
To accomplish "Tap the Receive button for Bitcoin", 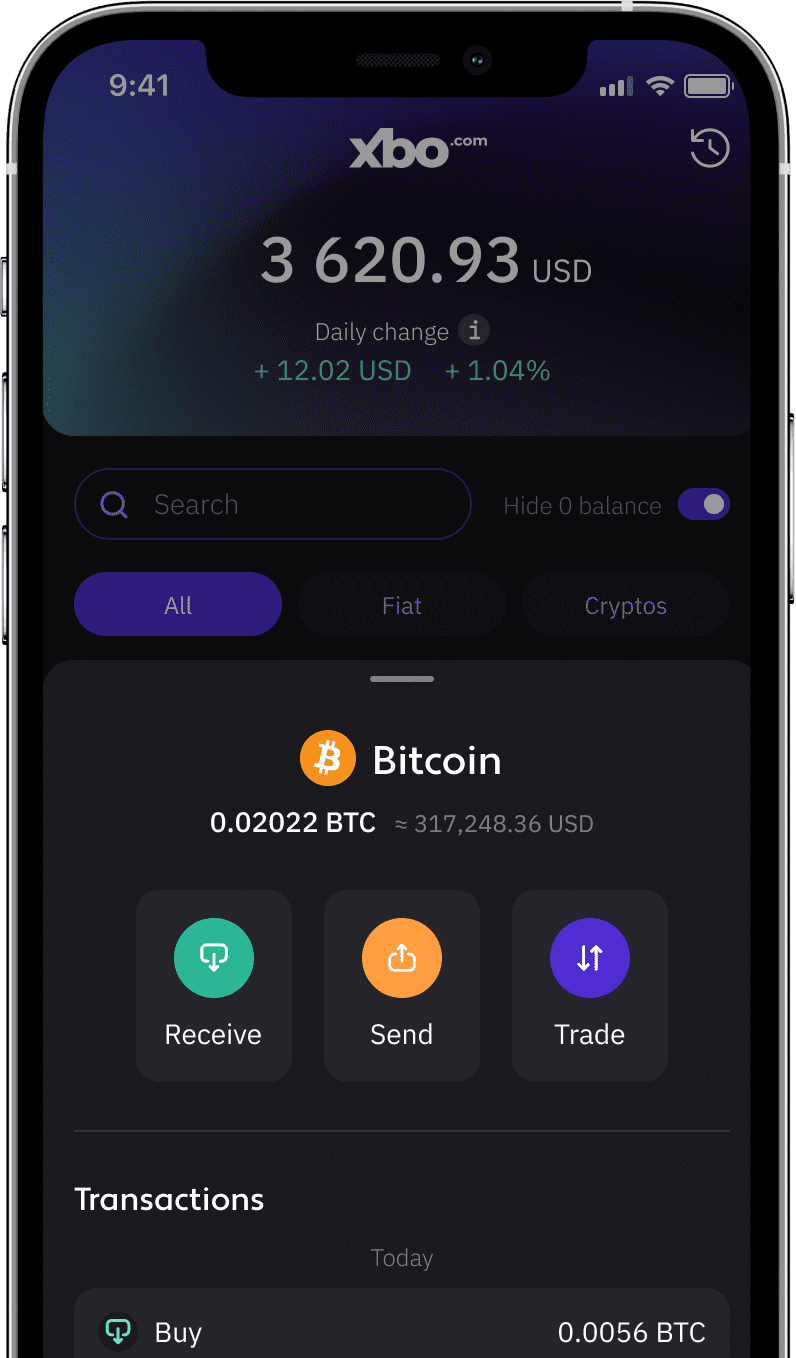I will pyautogui.click(x=213, y=985).
